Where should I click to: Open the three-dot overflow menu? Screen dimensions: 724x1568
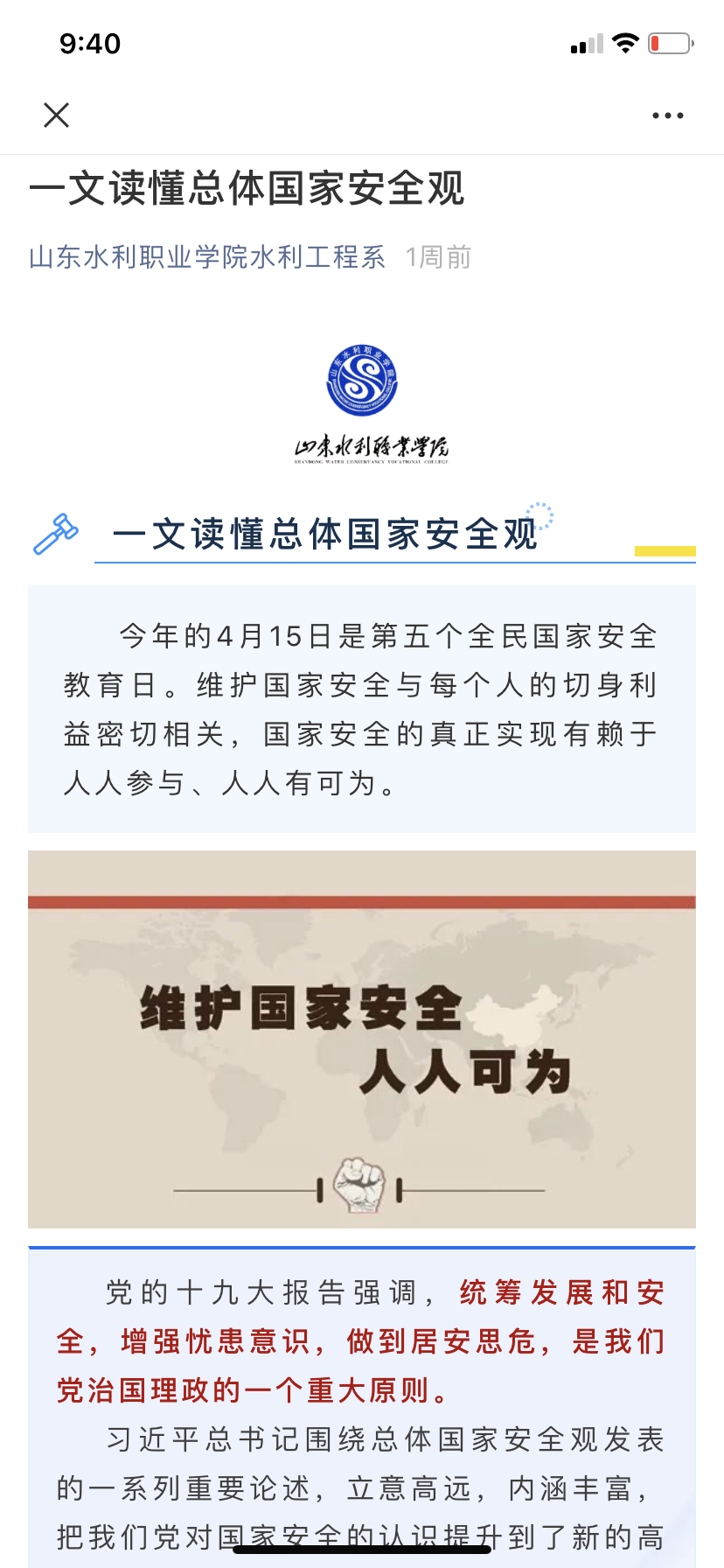click(x=667, y=115)
